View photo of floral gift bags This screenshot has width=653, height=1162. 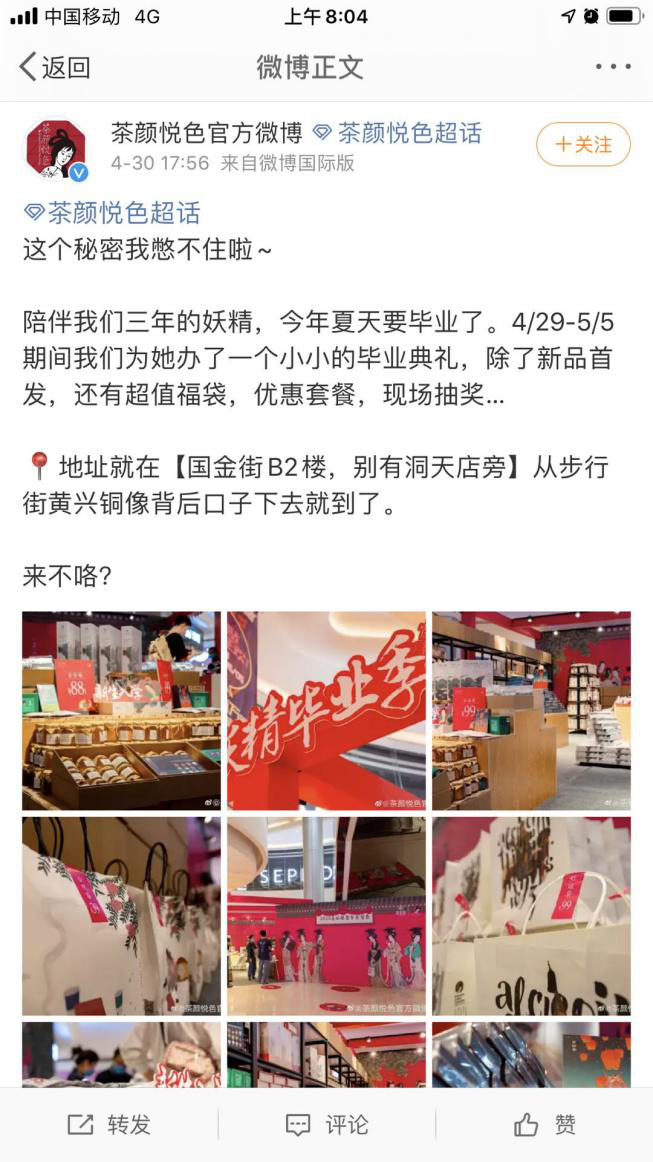coord(121,915)
